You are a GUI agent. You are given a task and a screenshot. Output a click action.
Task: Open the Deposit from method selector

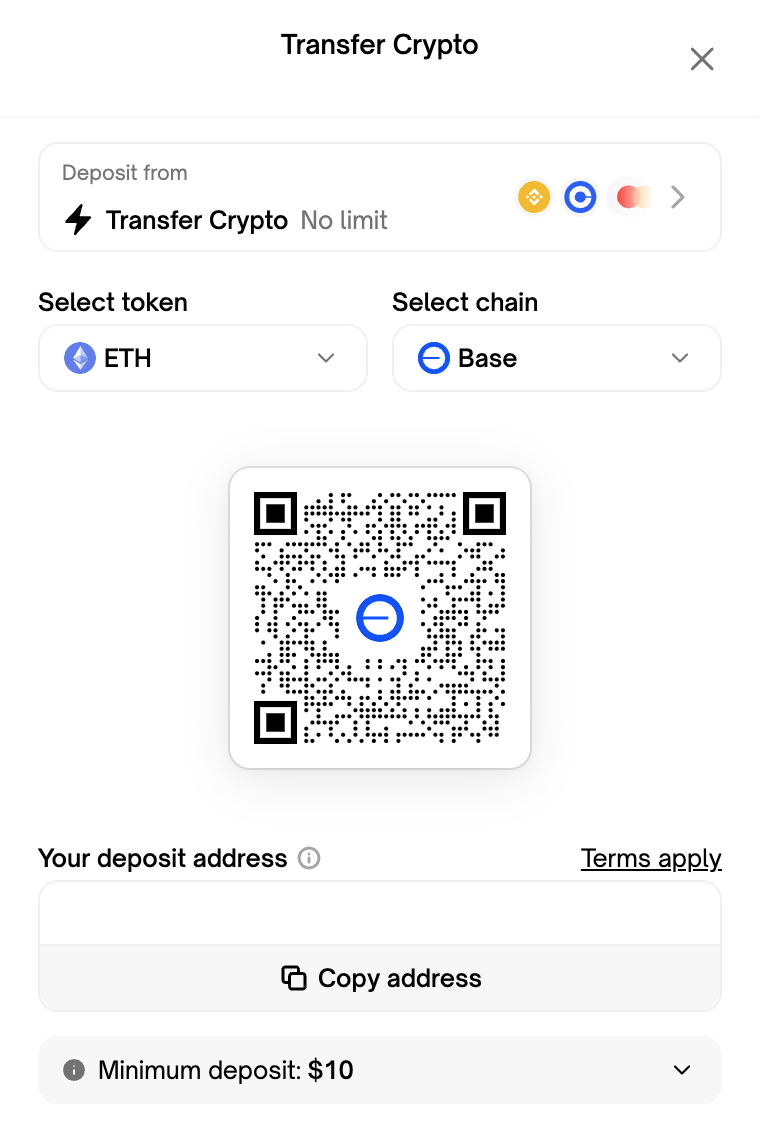tap(379, 197)
